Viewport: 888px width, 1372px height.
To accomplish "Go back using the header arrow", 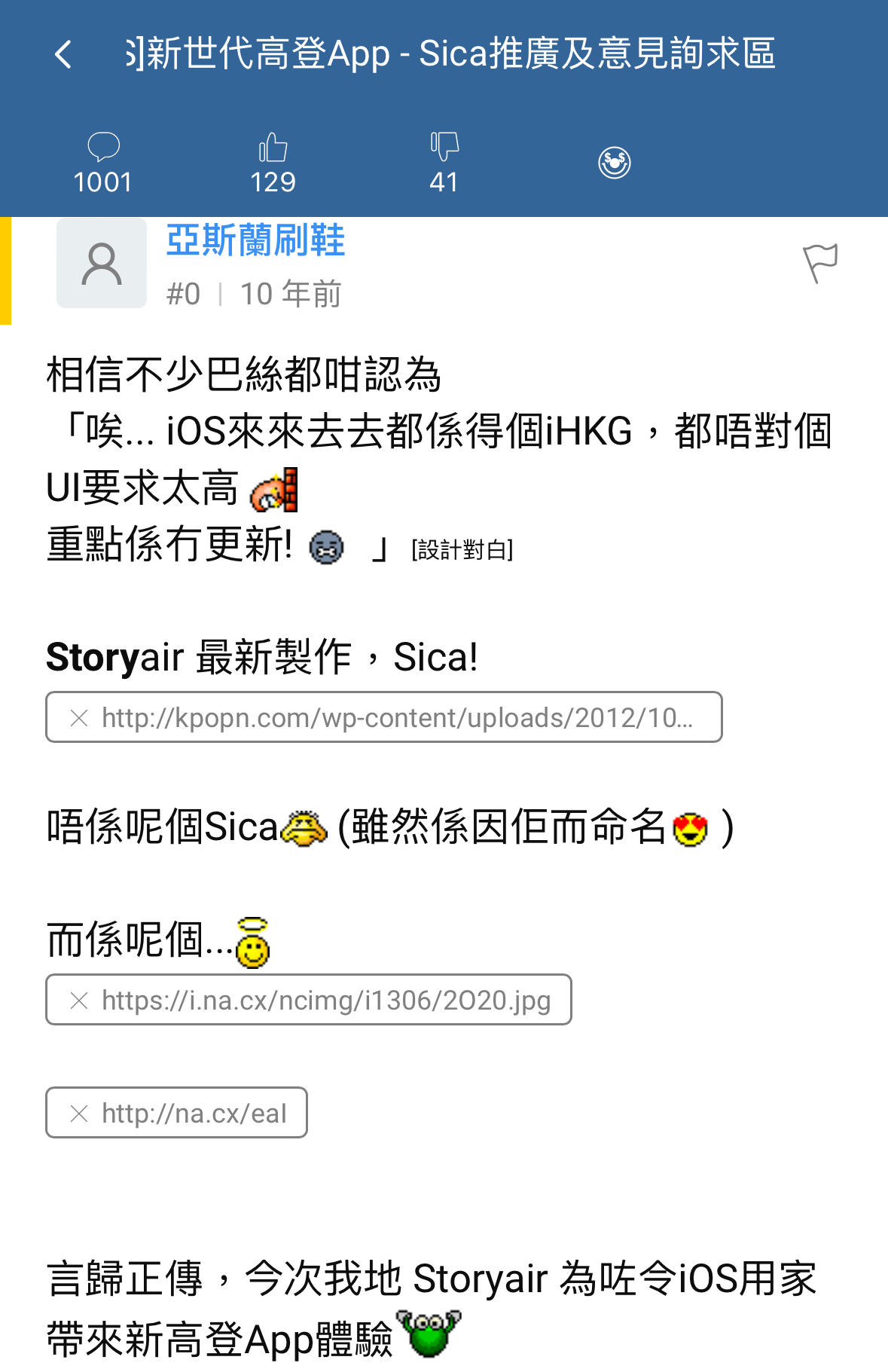I will (63, 54).
